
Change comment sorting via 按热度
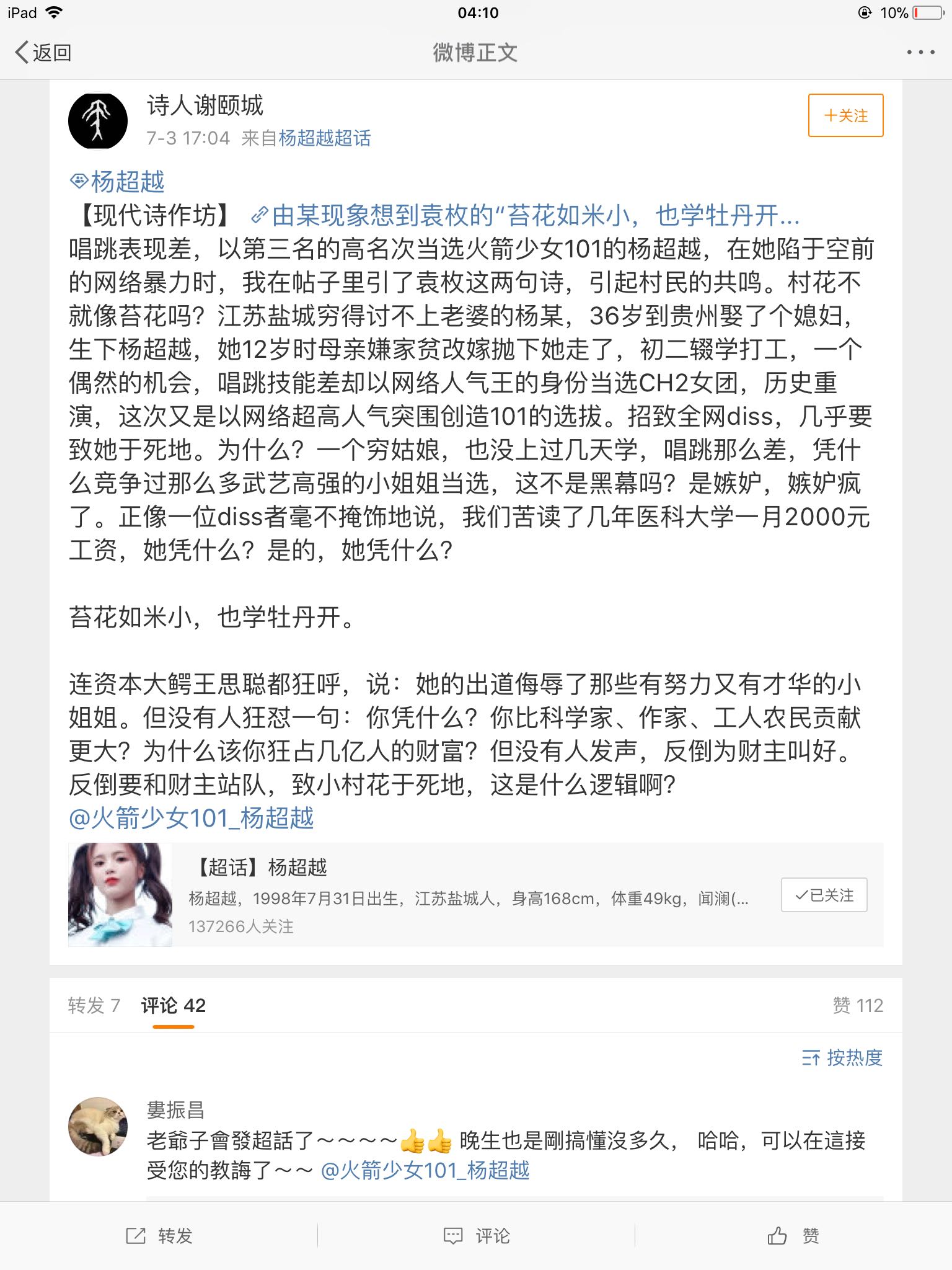pyautogui.click(x=842, y=1057)
